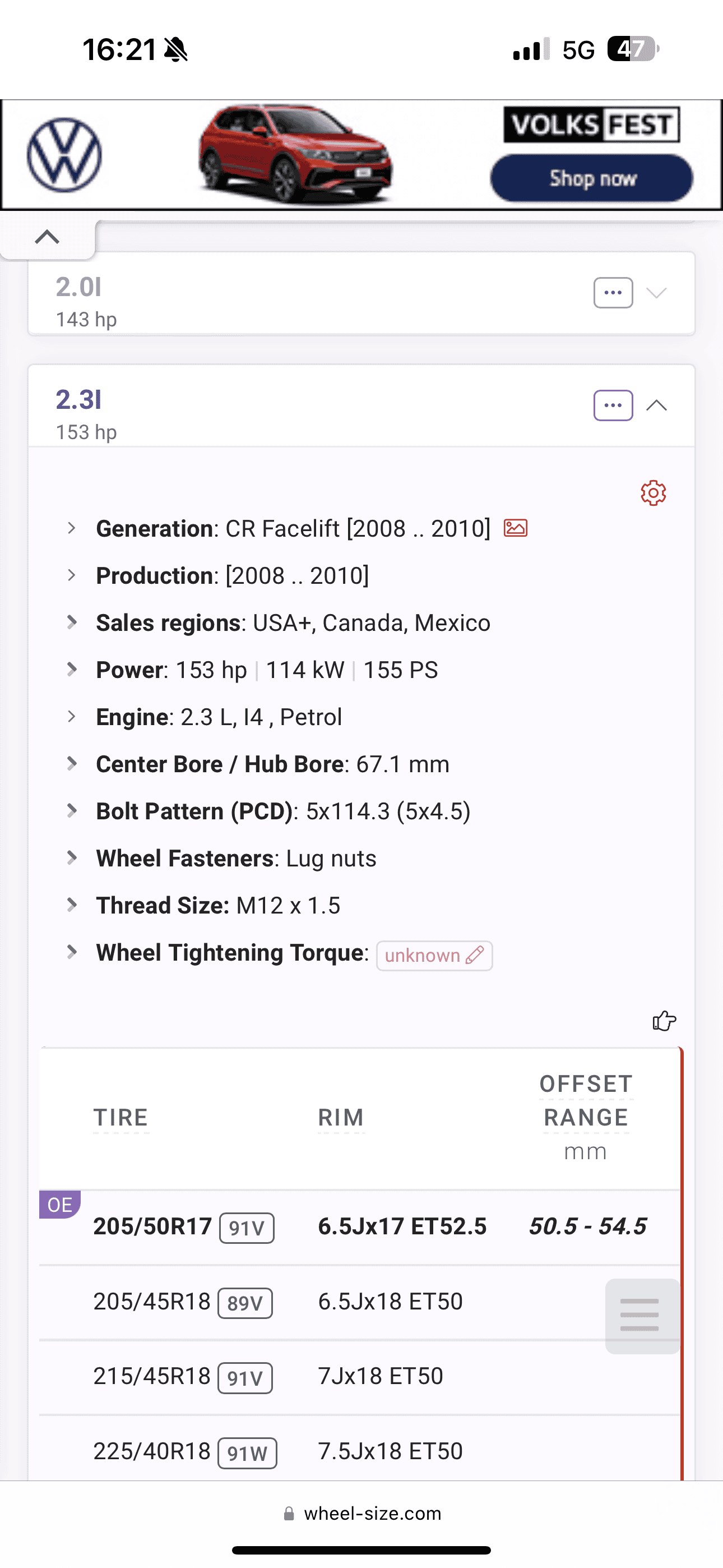Edit the unknown Wheel Tightening Torque value
Image resolution: width=723 pixels, height=1568 pixels.
pos(434,955)
